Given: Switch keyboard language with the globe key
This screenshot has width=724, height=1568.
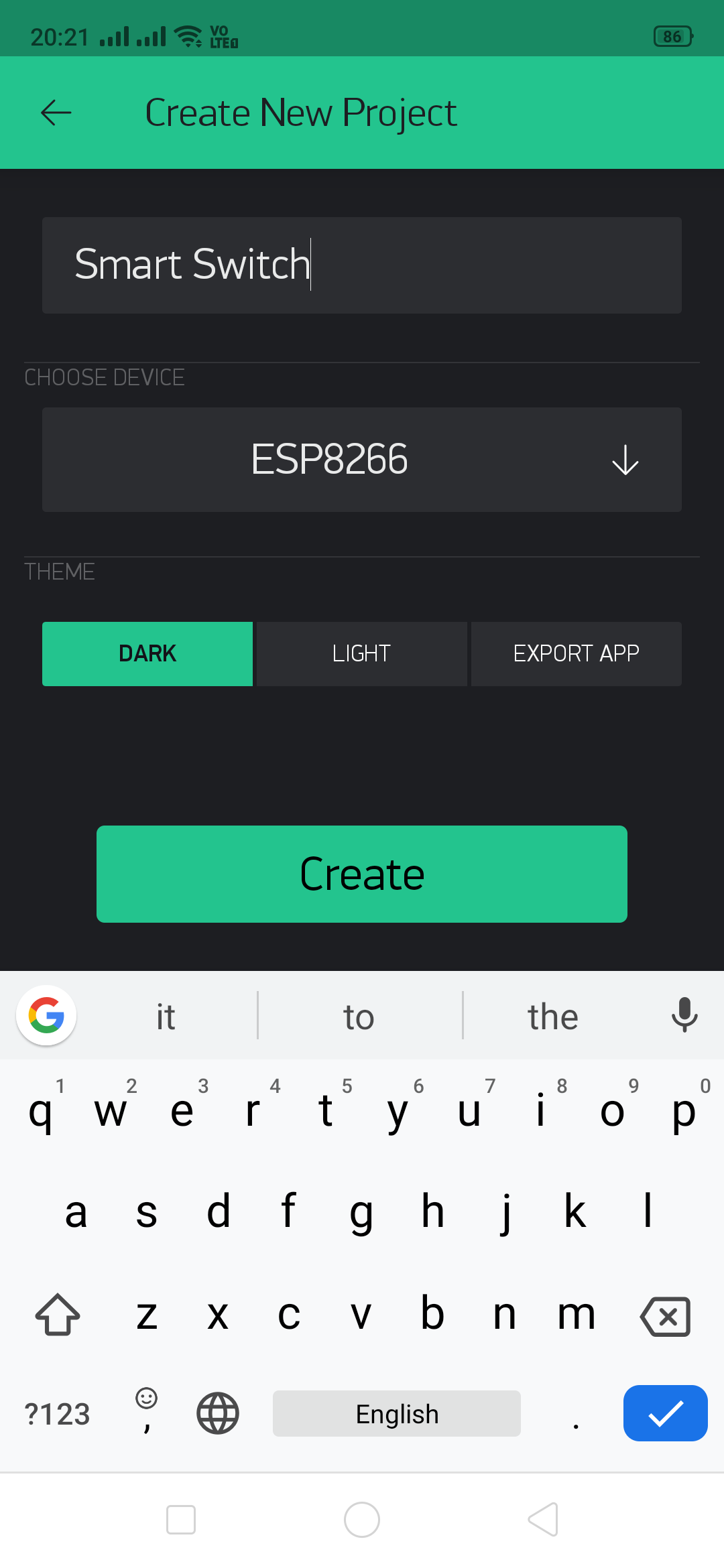Looking at the screenshot, I should pos(218,1413).
